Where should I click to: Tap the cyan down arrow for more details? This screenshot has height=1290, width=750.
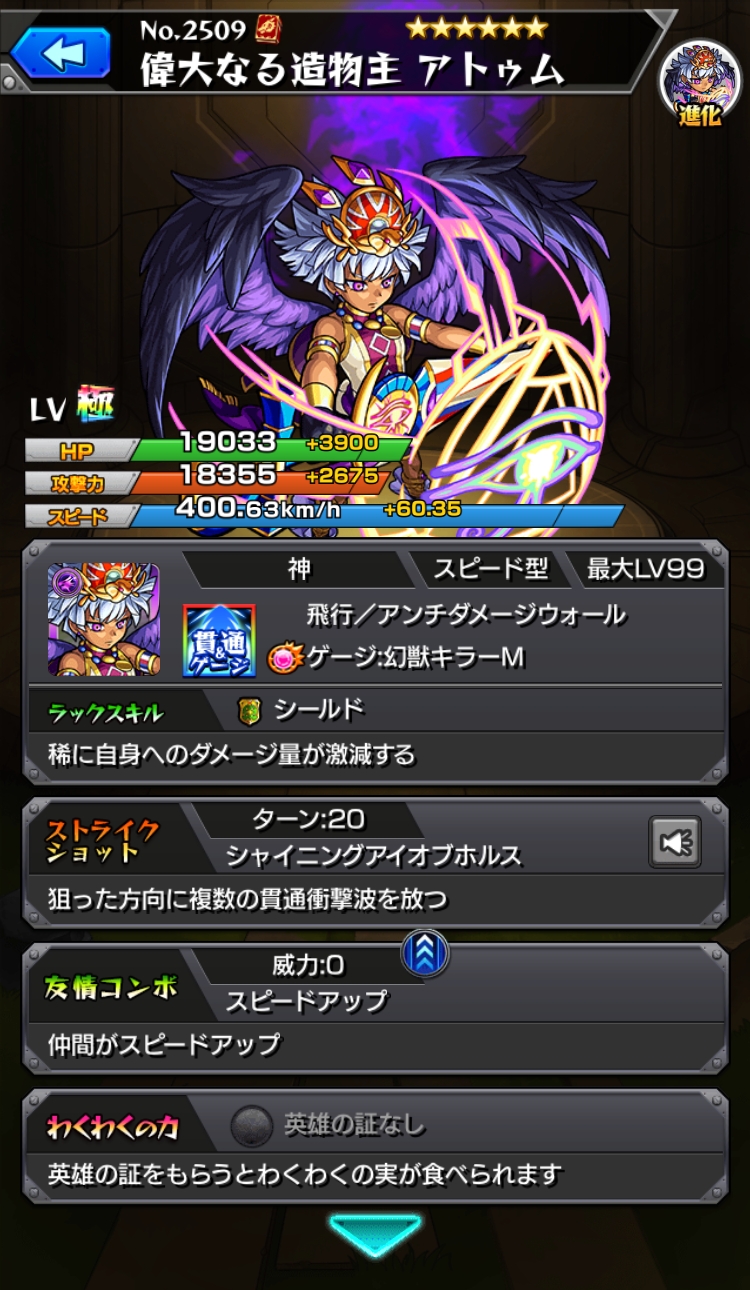375,1236
